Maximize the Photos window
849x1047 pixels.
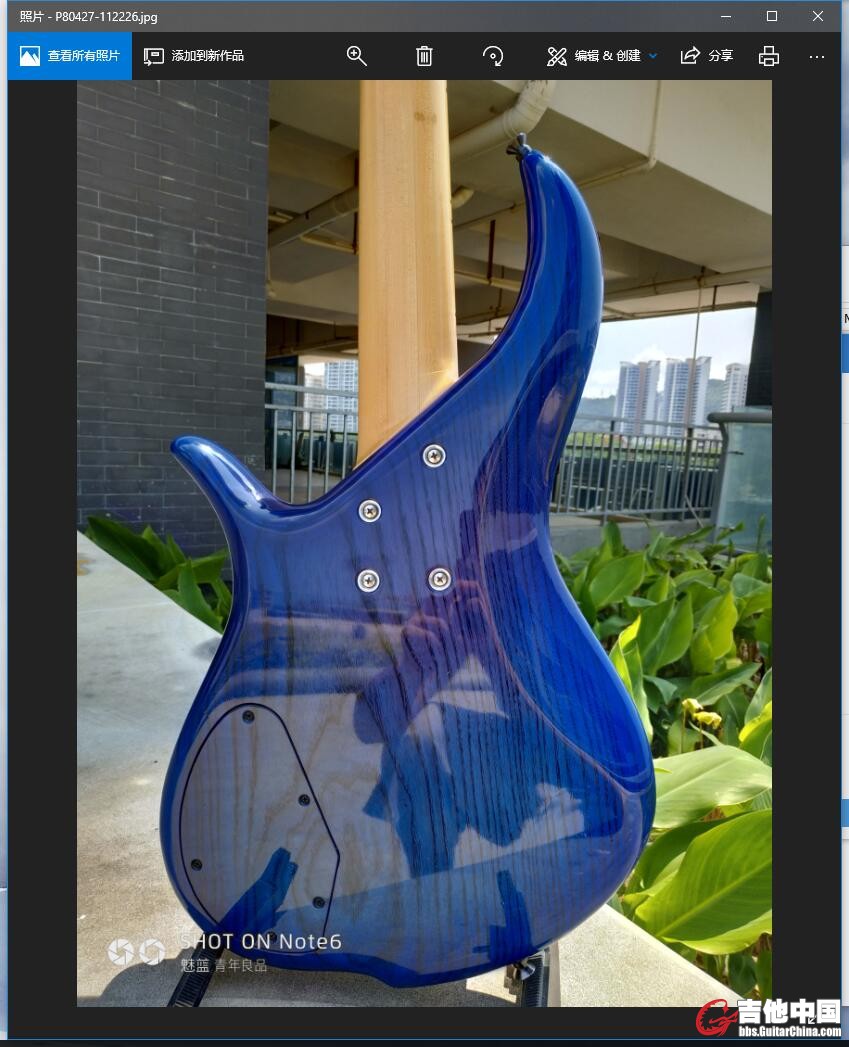(x=772, y=16)
